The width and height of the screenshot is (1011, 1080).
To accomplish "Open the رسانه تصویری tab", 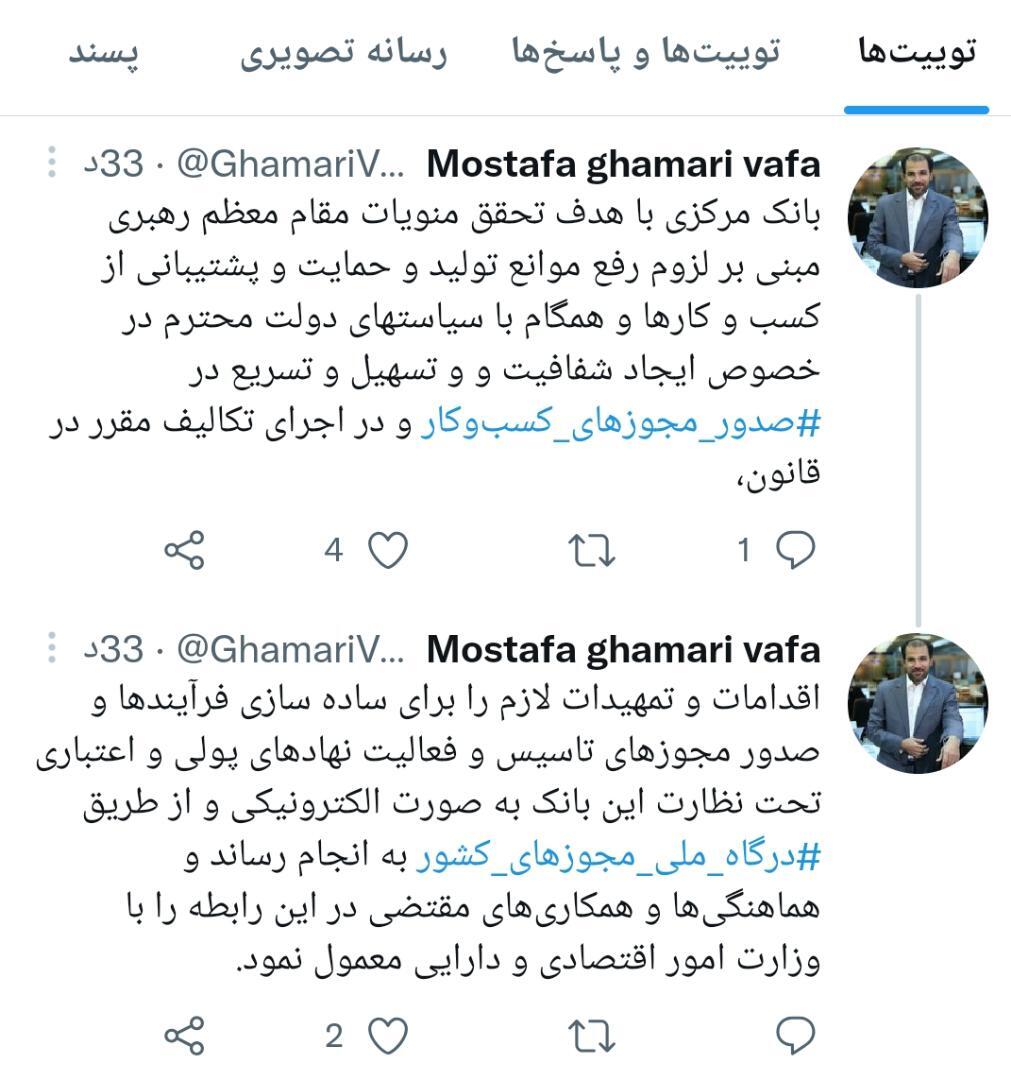I will click(x=343, y=52).
